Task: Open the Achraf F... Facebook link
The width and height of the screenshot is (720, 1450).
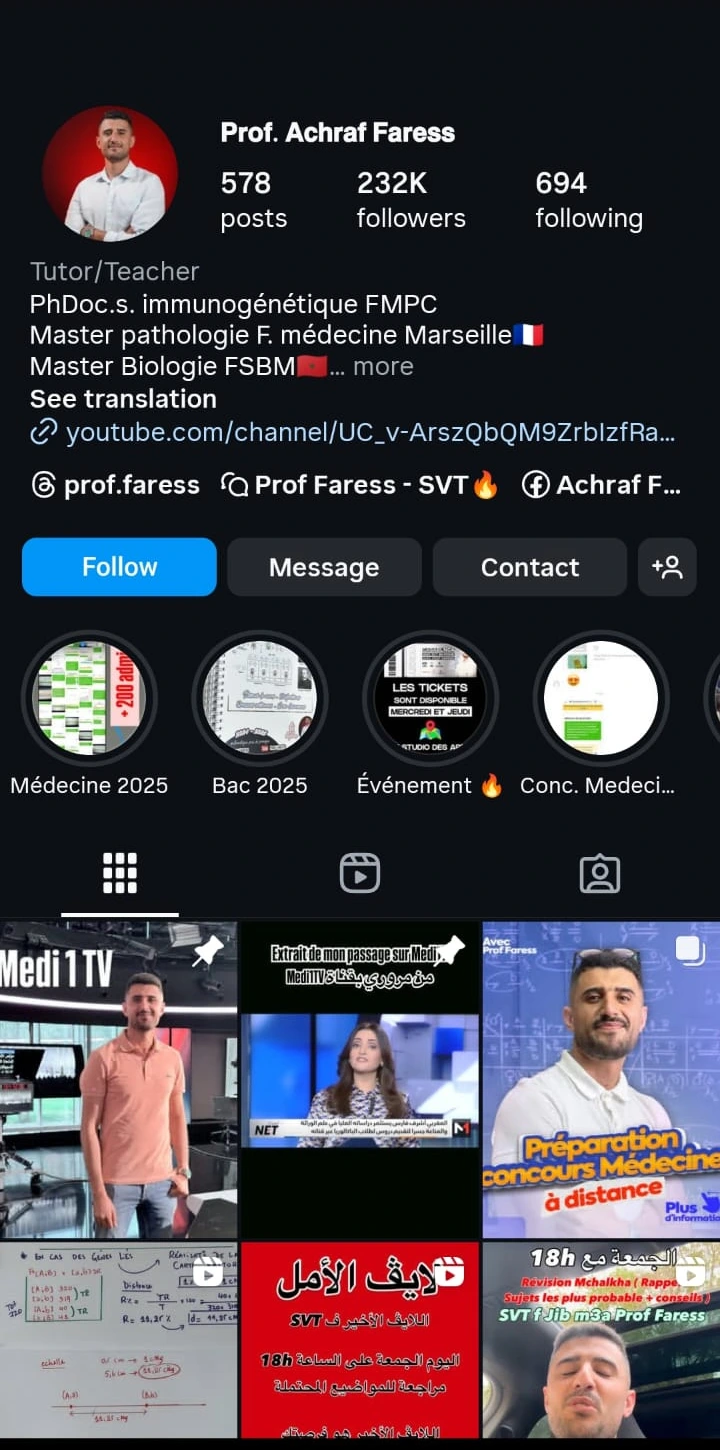Action: click(602, 485)
